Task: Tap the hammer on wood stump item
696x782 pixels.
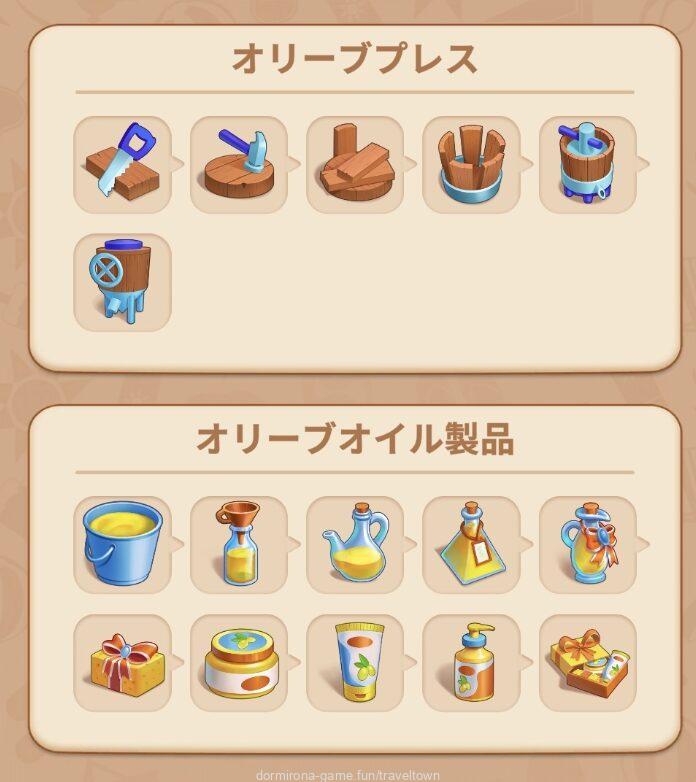Action: (x=239, y=165)
